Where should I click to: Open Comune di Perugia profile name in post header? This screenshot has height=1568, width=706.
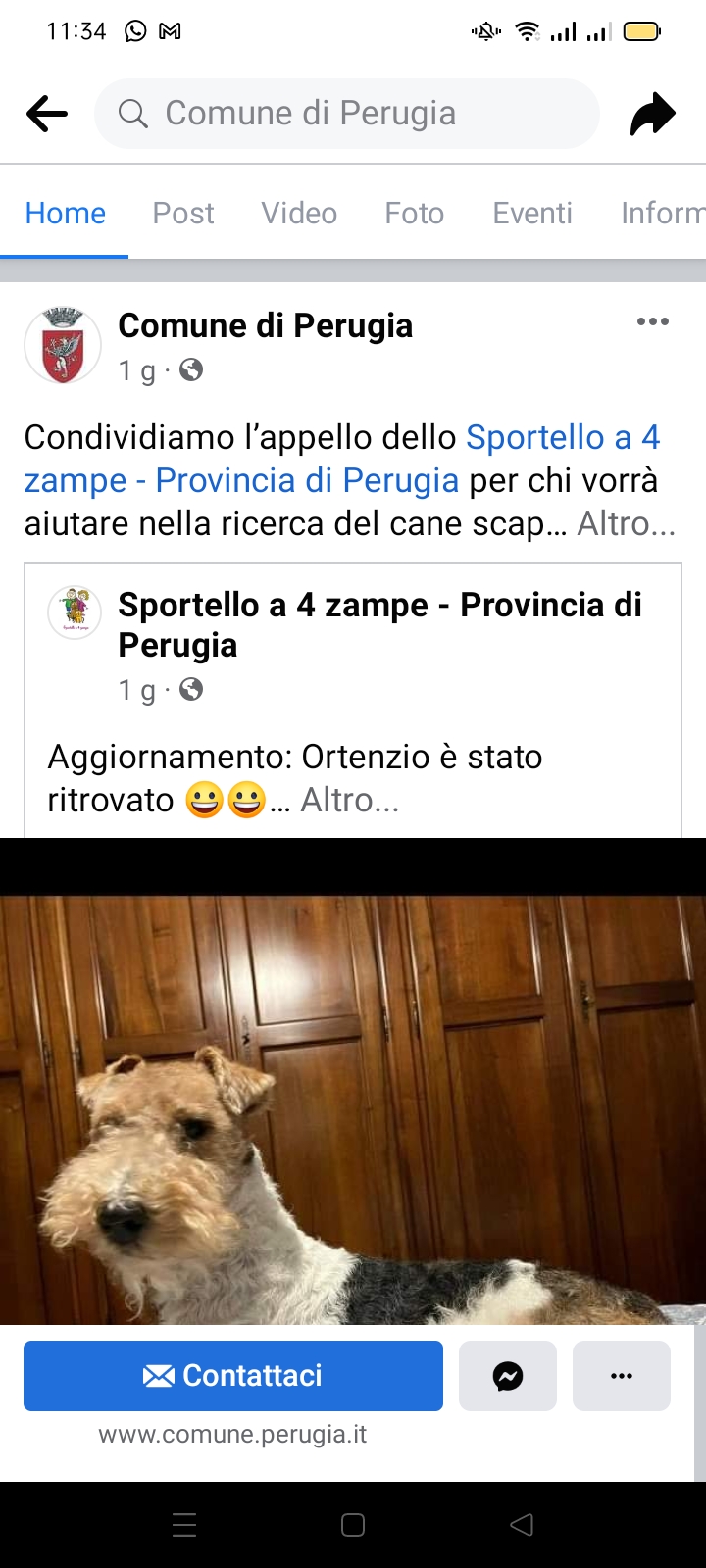[x=266, y=325]
